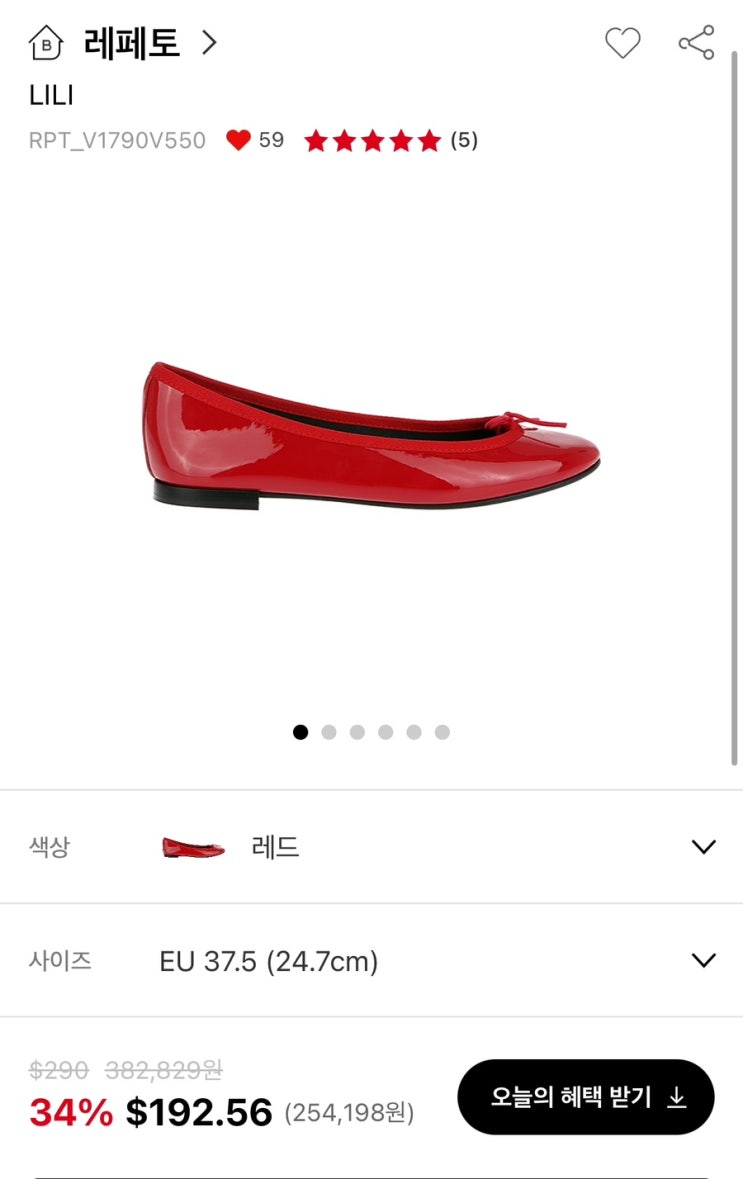
Task: Expand the 색상 color dropdown
Action: pyautogui.click(x=703, y=847)
